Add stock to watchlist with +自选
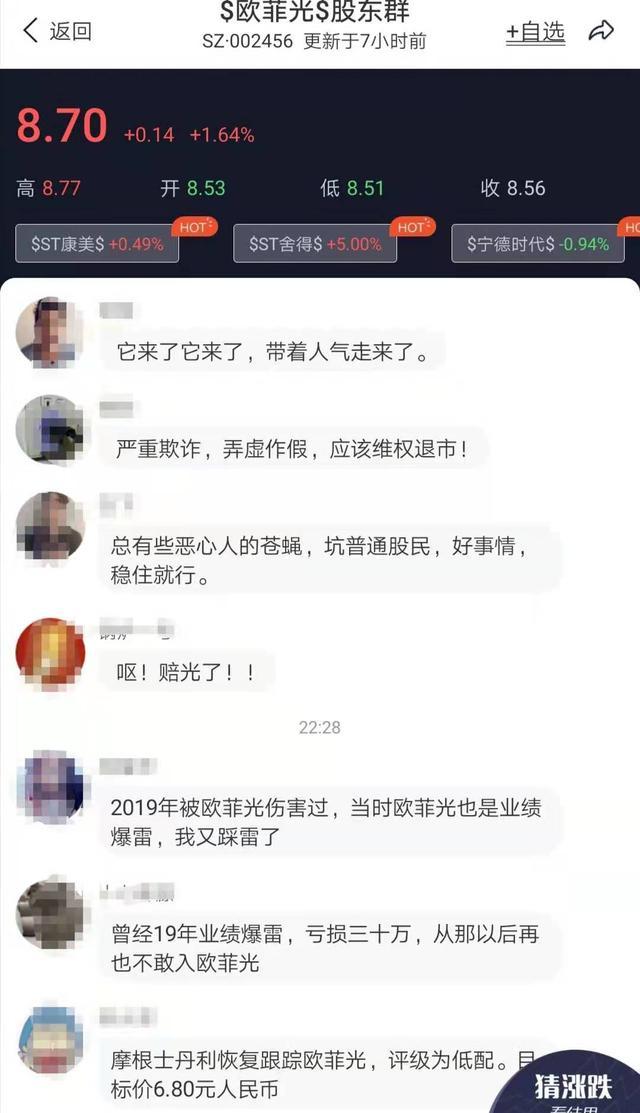The height and width of the screenshot is (1113, 640). [x=535, y=32]
